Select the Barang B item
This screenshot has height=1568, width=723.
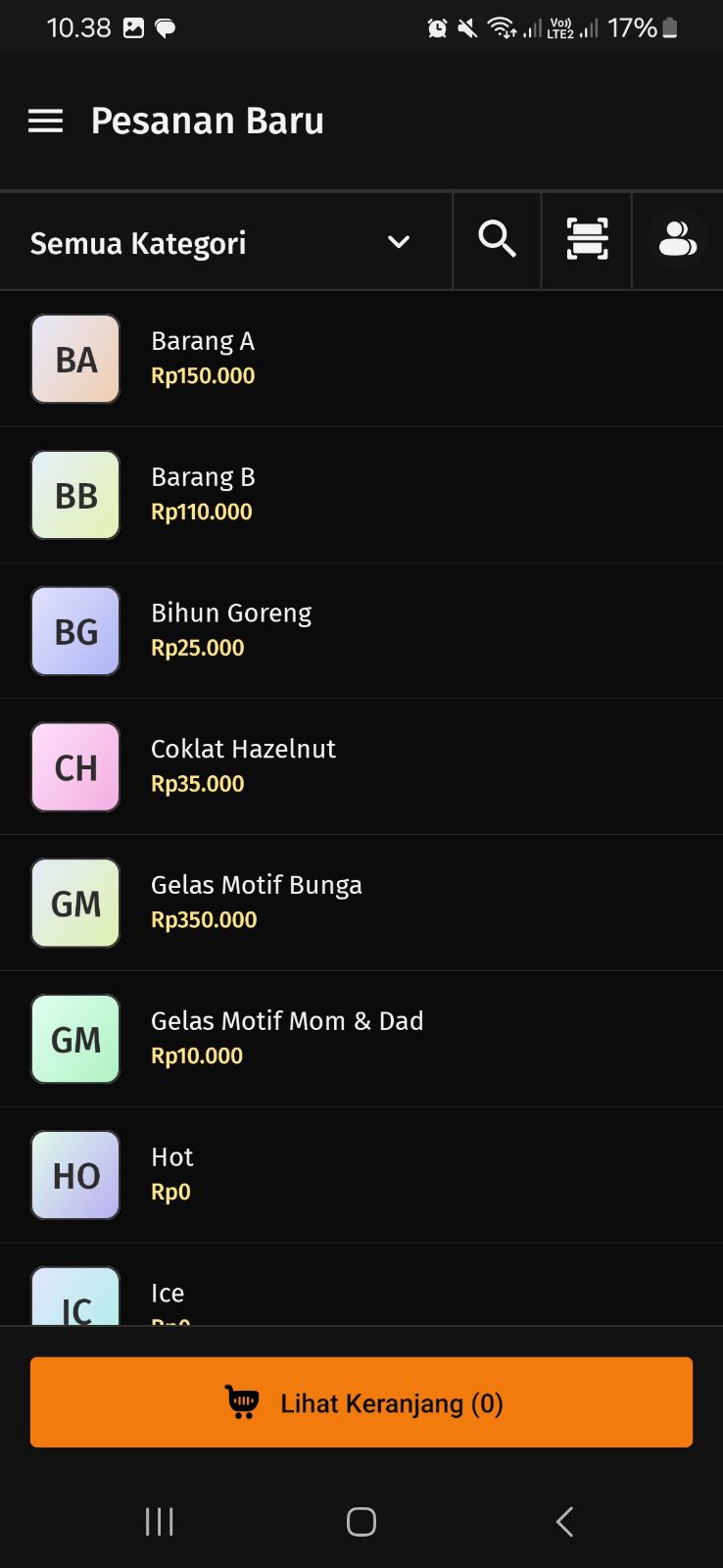(361, 495)
